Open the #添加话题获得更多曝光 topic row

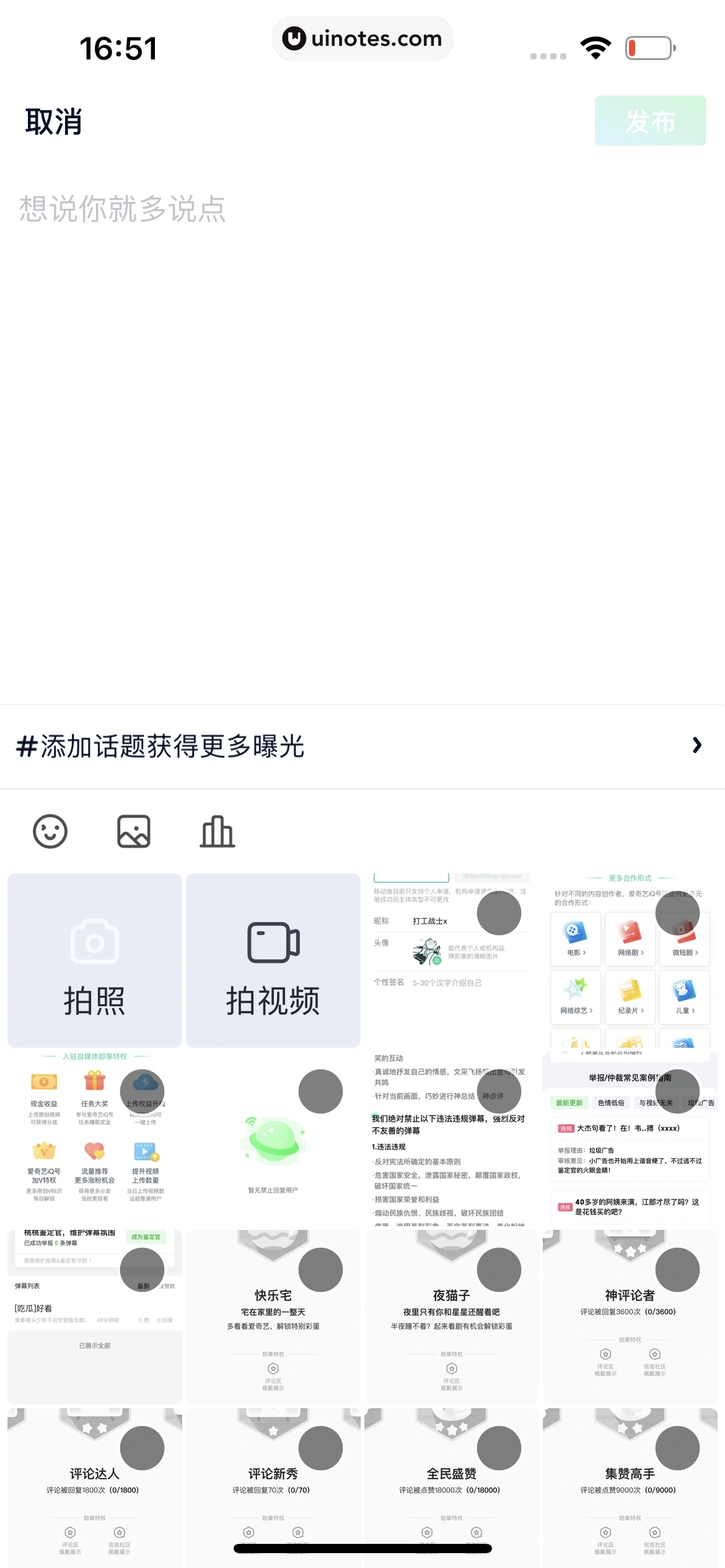coord(362,746)
